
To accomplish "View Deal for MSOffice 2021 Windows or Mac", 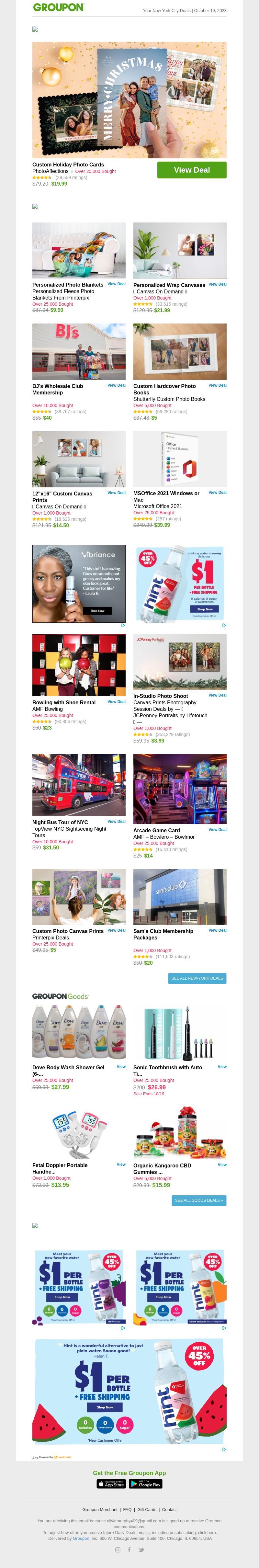I will pos(217,493).
